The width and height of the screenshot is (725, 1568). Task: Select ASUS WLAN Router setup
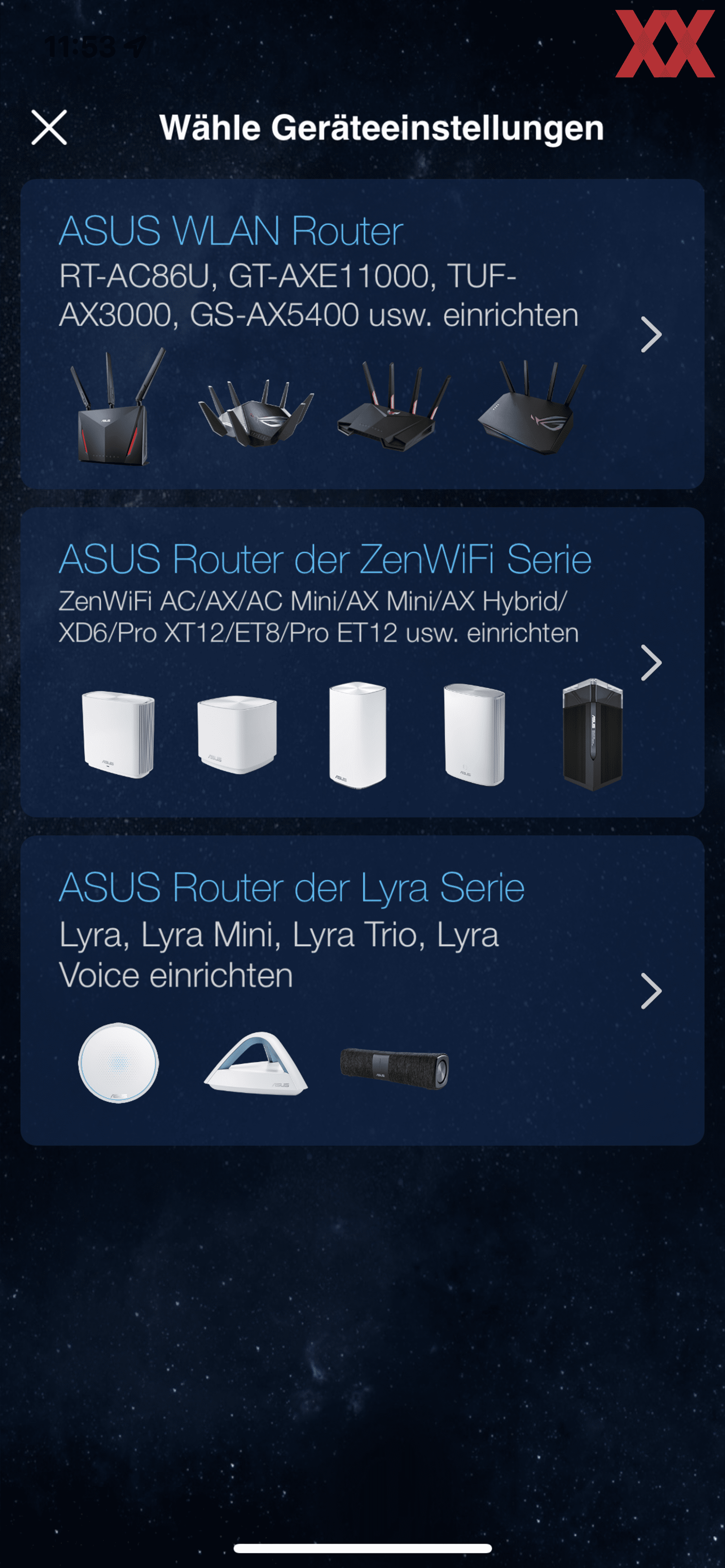362,334
